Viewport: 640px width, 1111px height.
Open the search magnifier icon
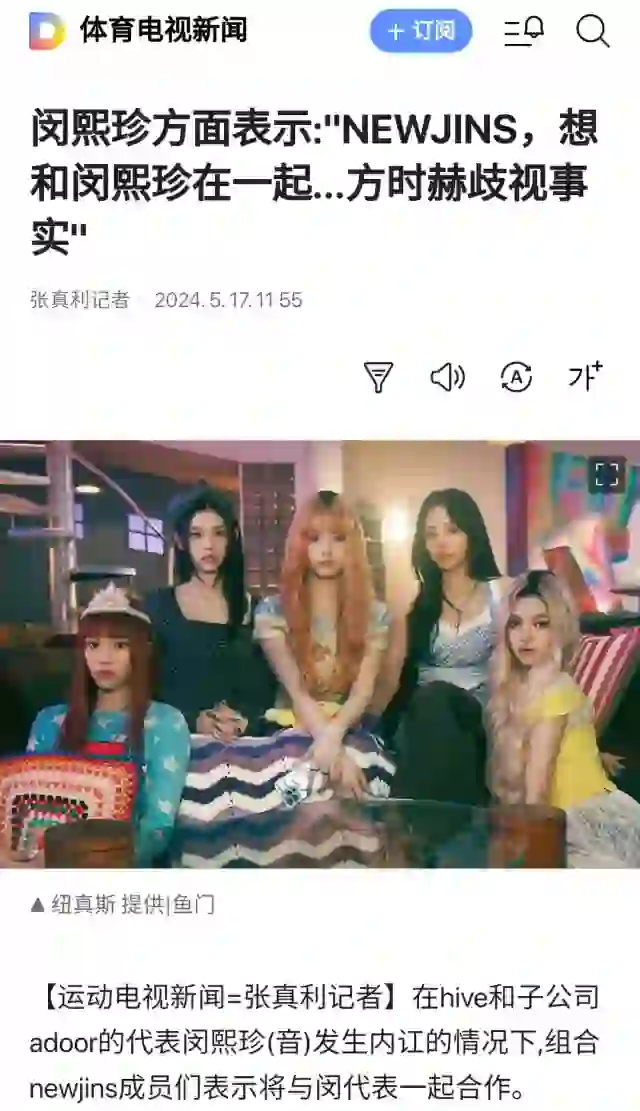point(593,31)
